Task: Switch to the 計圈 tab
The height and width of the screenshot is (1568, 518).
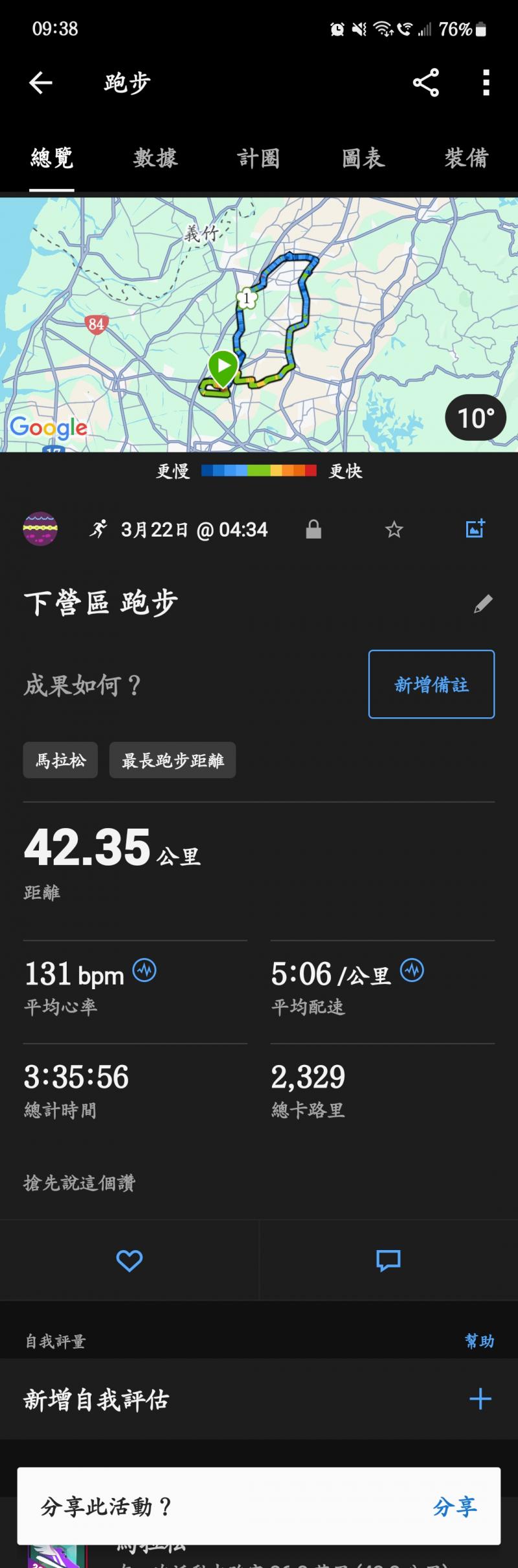Action: point(258,158)
